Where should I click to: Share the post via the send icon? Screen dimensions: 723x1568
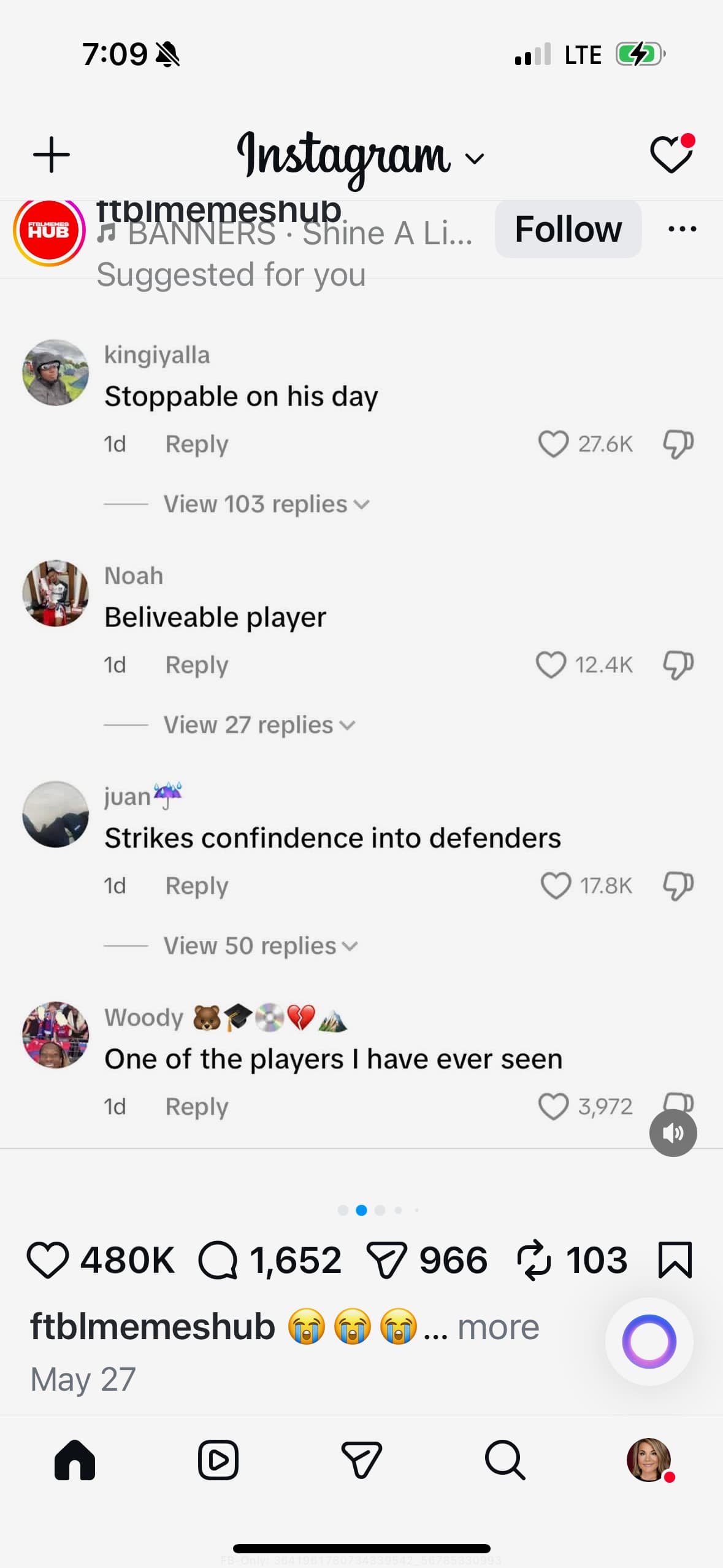[x=386, y=1260]
